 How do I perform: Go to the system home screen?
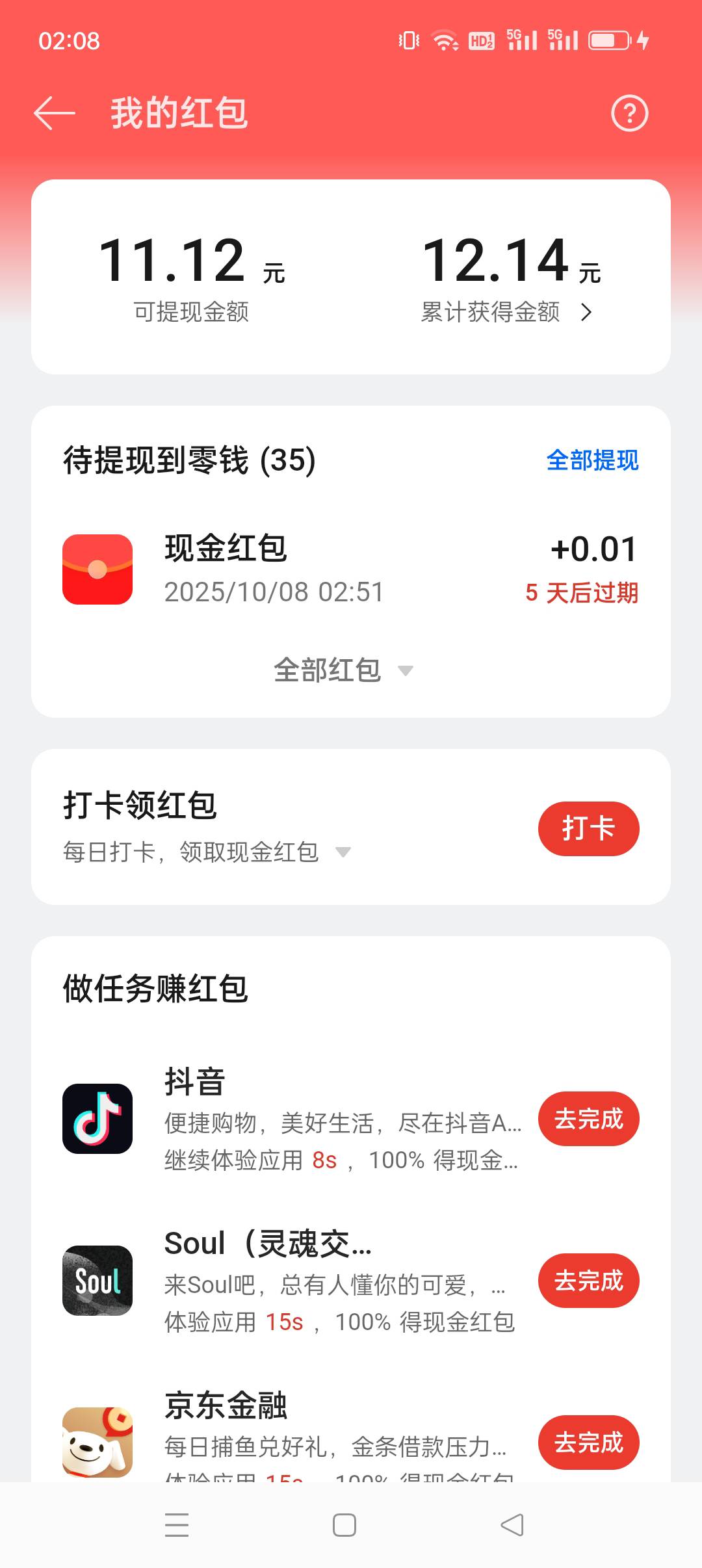[344, 1524]
